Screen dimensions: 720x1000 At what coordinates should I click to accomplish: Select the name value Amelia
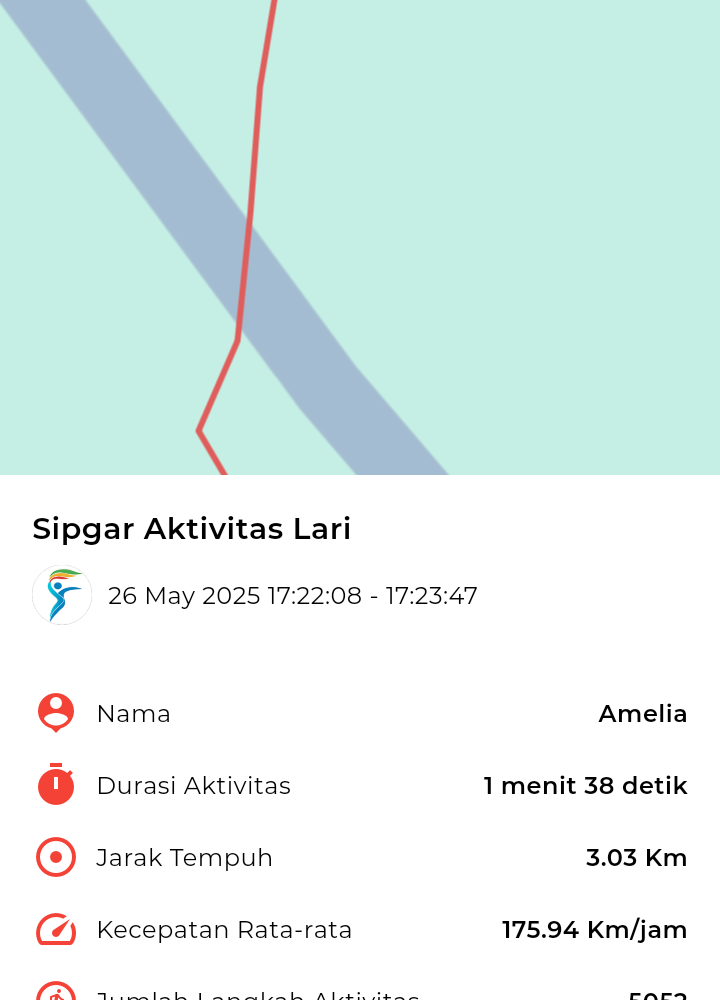[643, 712]
